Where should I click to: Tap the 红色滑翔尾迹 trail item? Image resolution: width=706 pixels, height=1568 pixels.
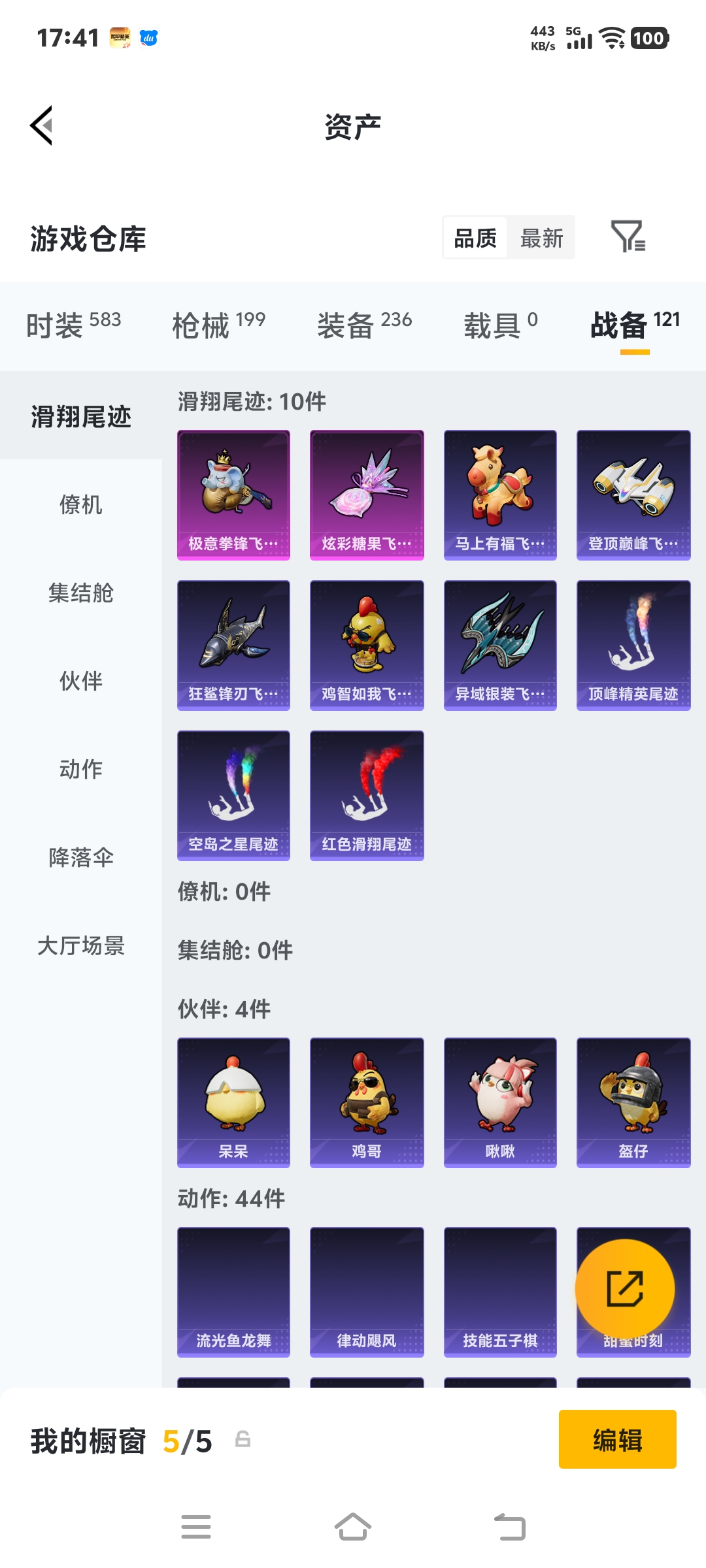click(x=367, y=794)
